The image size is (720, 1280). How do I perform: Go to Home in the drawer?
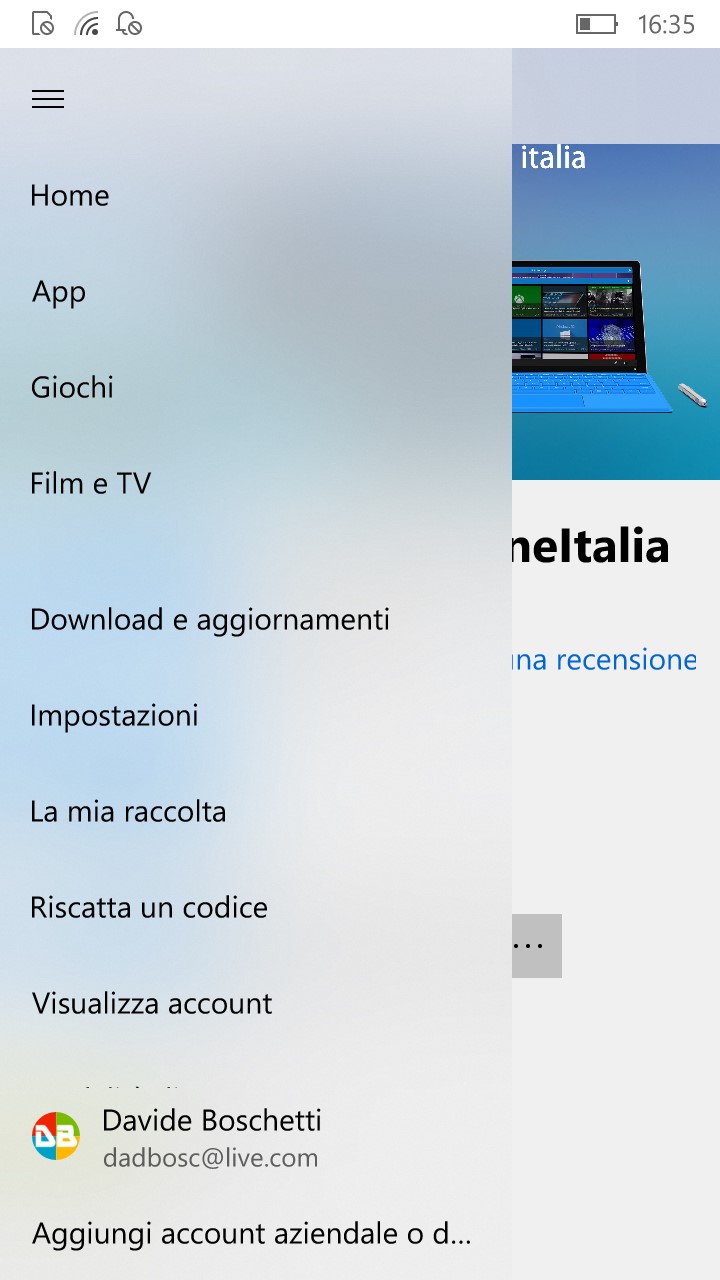(x=256, y=195)
